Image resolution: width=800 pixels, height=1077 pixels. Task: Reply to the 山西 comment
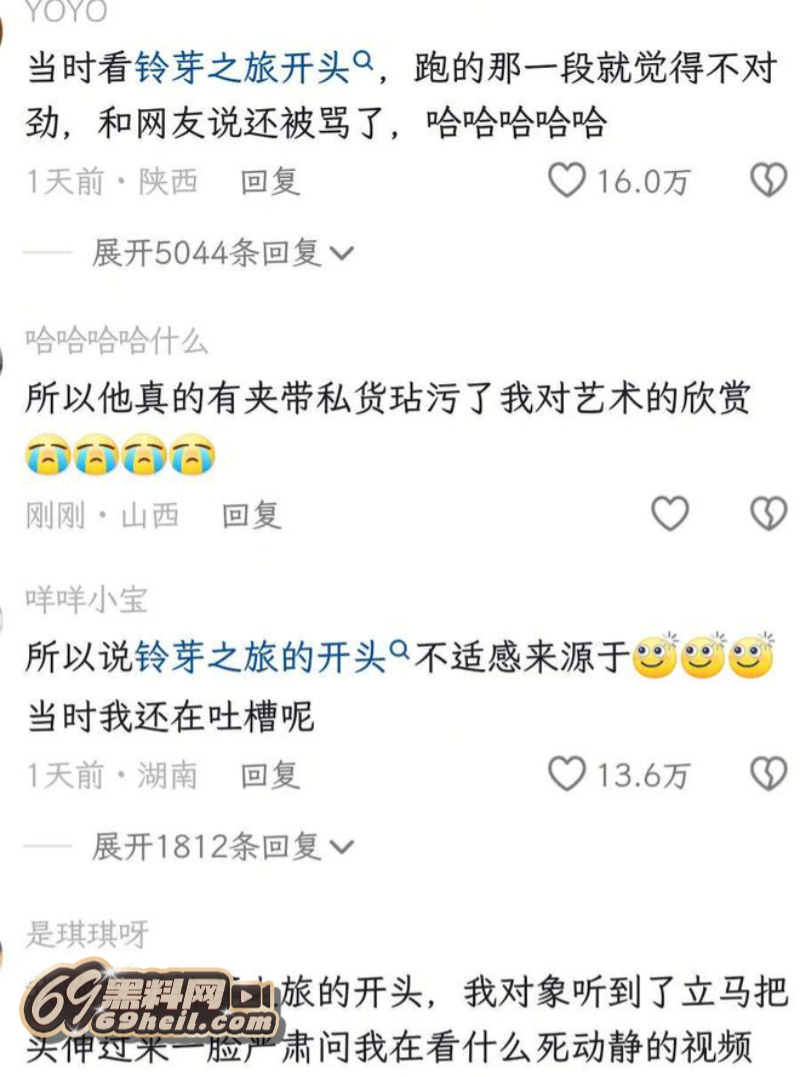(251, 515)
